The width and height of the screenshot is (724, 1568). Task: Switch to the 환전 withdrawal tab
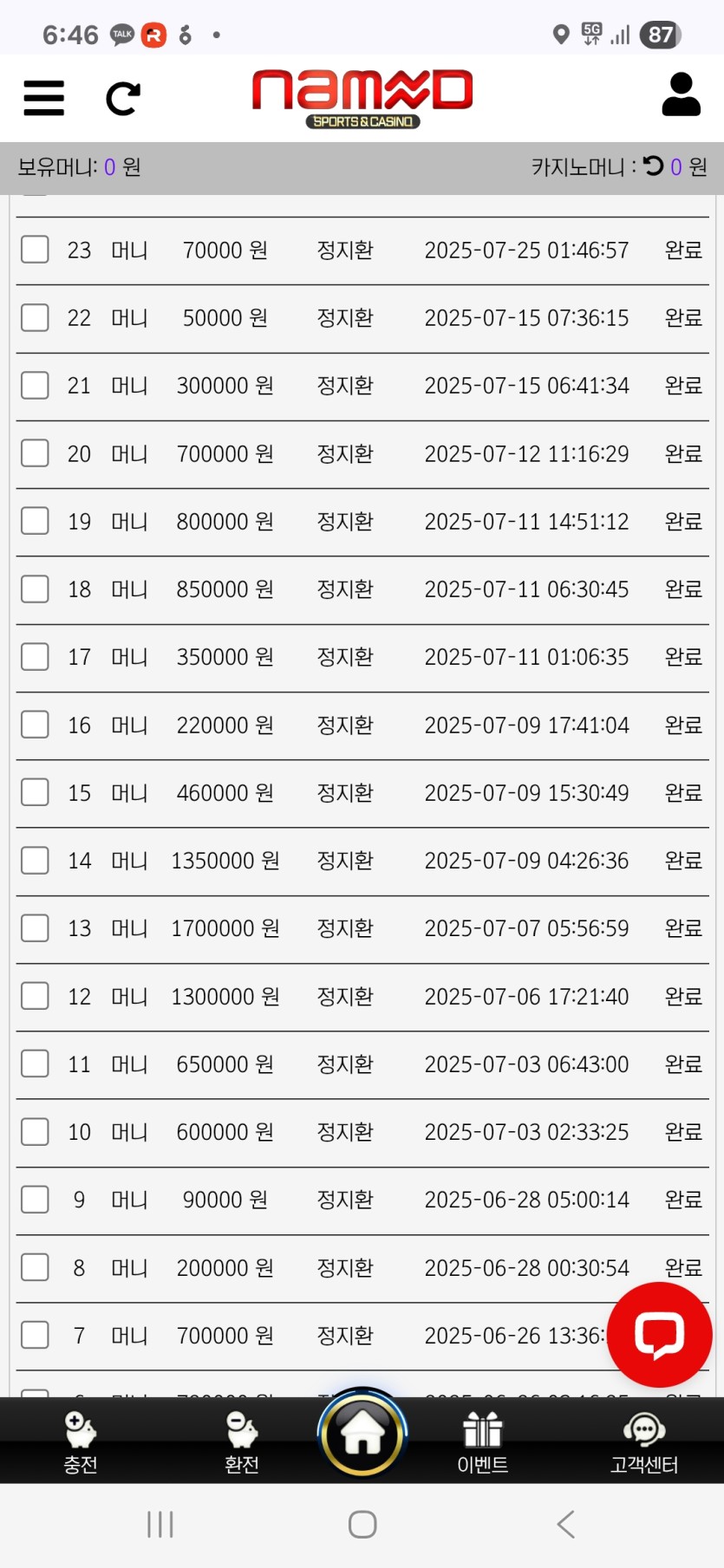click(x=241, y=1442)
